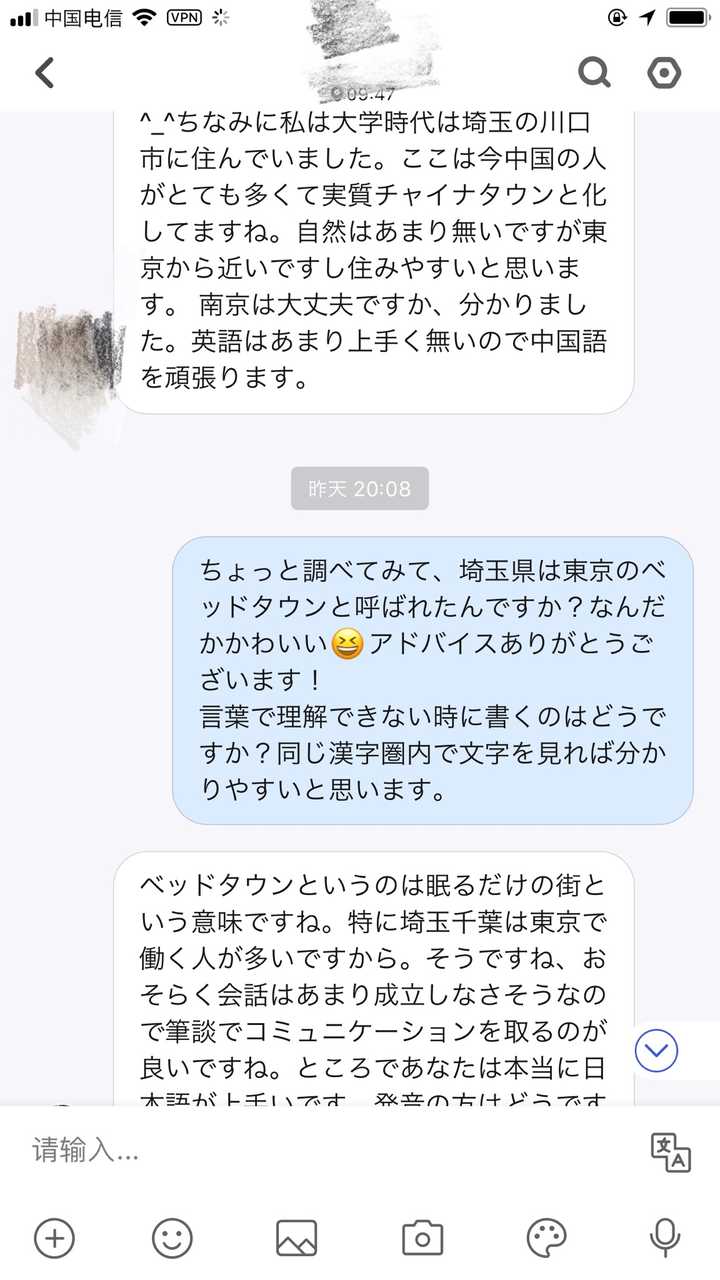Search within this conversation
720x1280 pixels.
(x=594, y=72)
